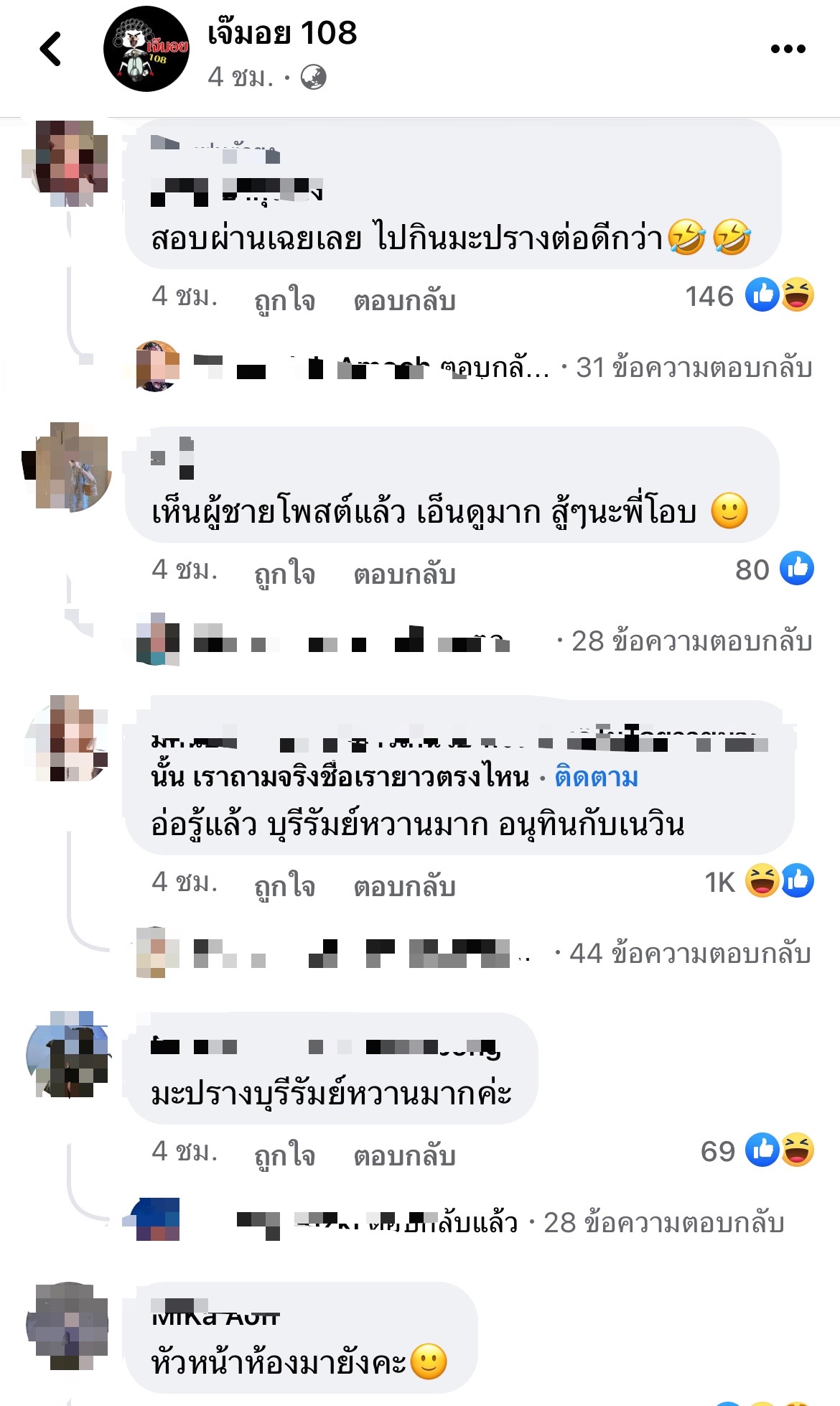View the 1K reactions on the comment
840x1406 pixels.
760,882
